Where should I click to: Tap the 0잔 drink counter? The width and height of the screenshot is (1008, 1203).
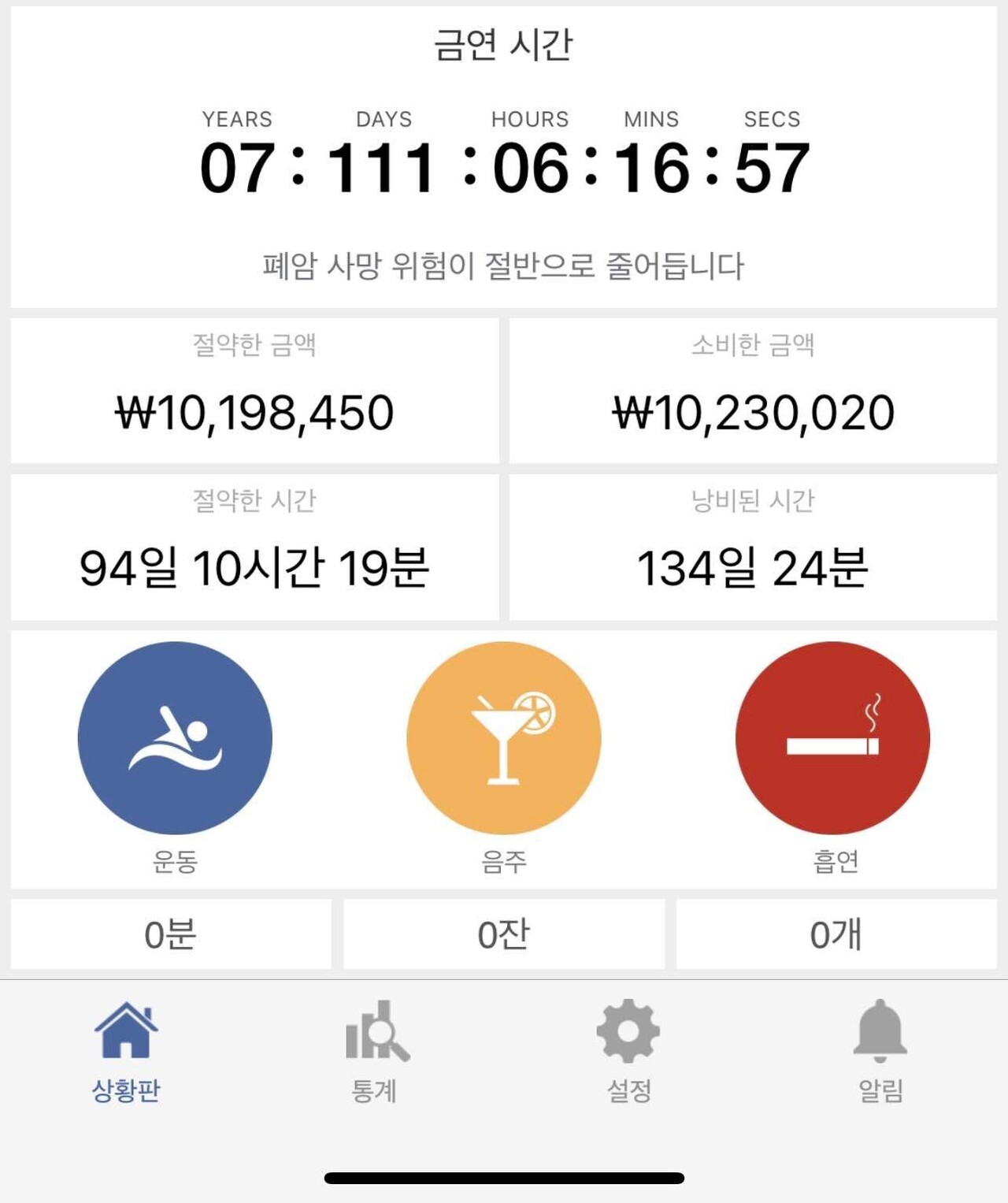pyautogui.click(x=504, y=933)
